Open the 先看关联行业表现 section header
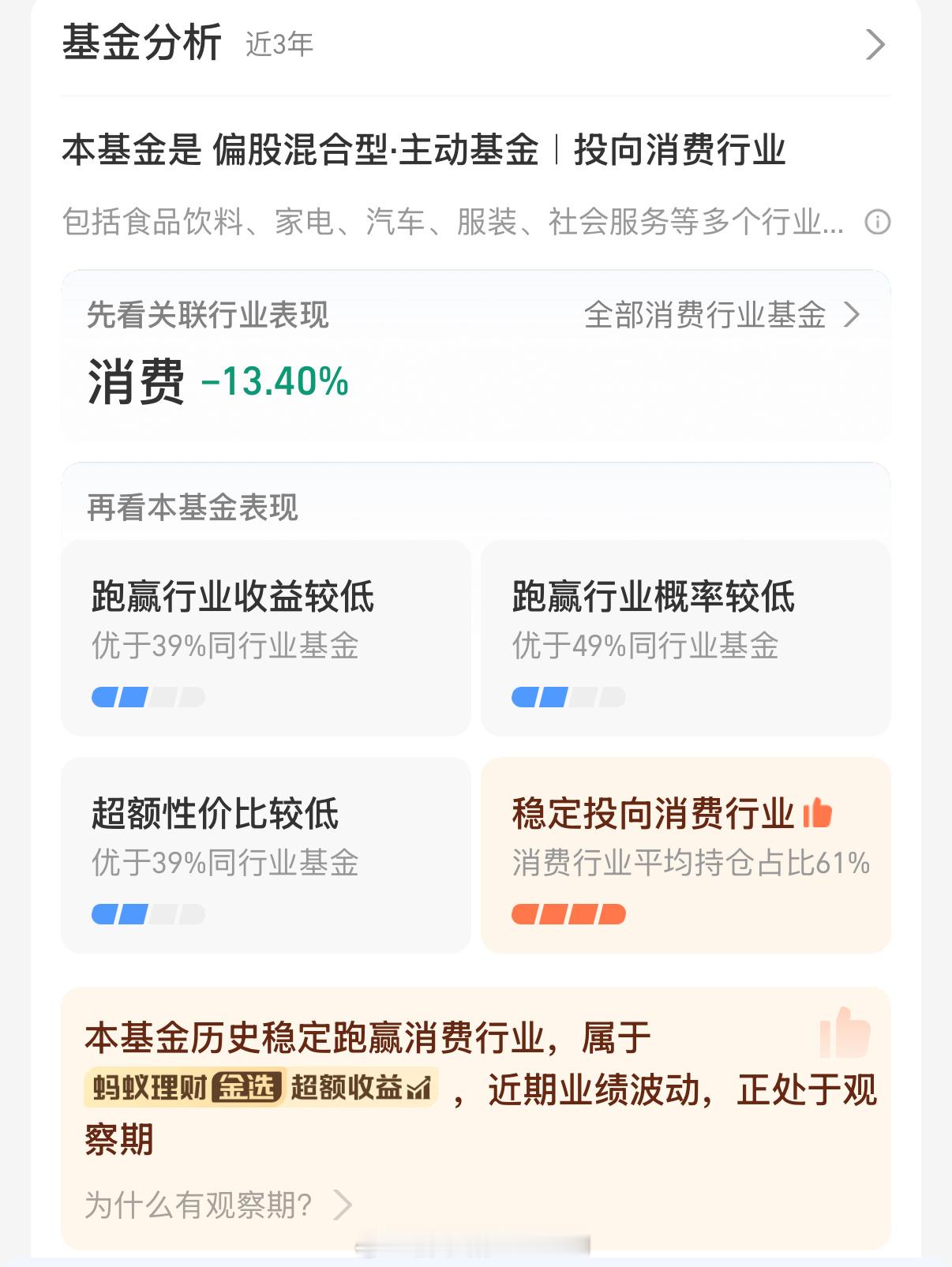The height and width of the screenshot is (1267, 952). tap(208, 316)
